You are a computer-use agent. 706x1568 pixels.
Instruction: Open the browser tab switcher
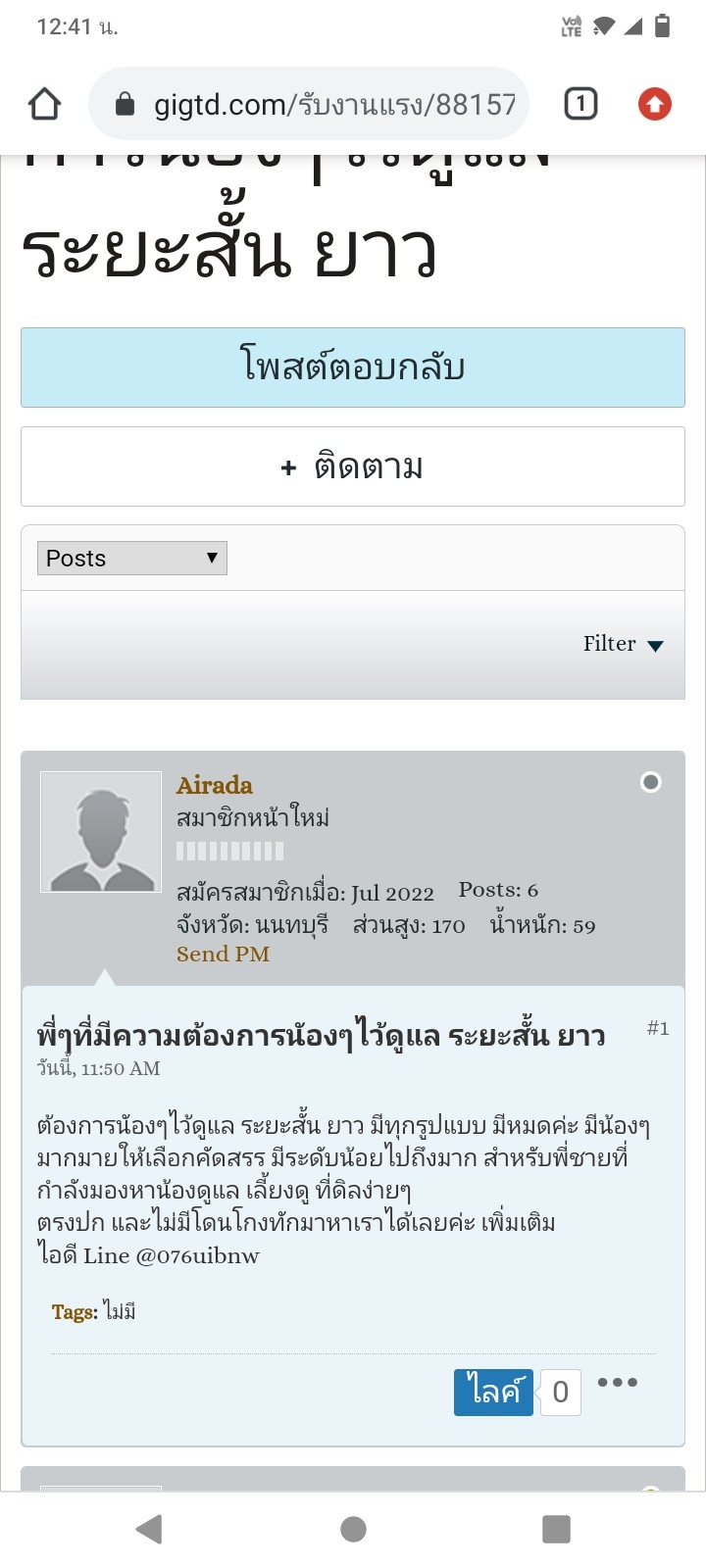coord(580,104)
